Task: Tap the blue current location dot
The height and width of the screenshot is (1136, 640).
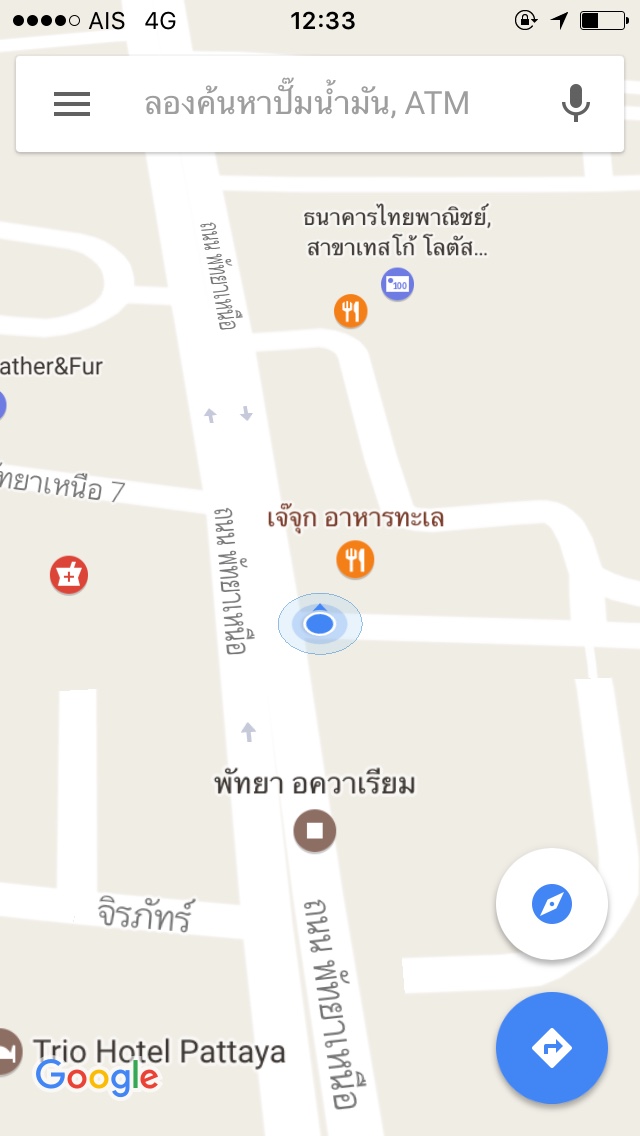Action: click(x=319, y=624)
